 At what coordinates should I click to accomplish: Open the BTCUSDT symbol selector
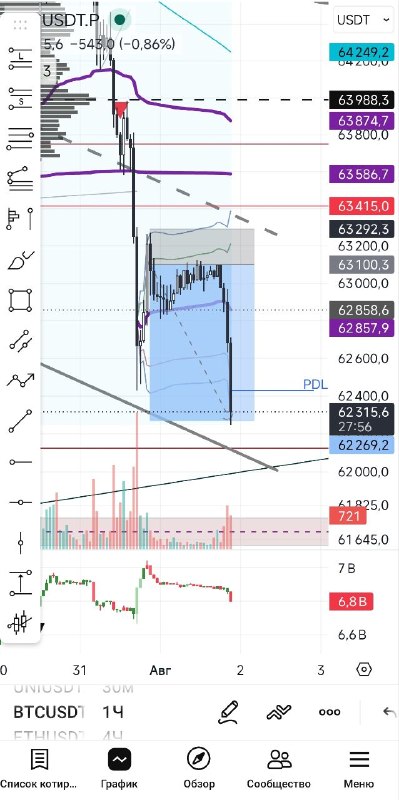tap(49, 712)
